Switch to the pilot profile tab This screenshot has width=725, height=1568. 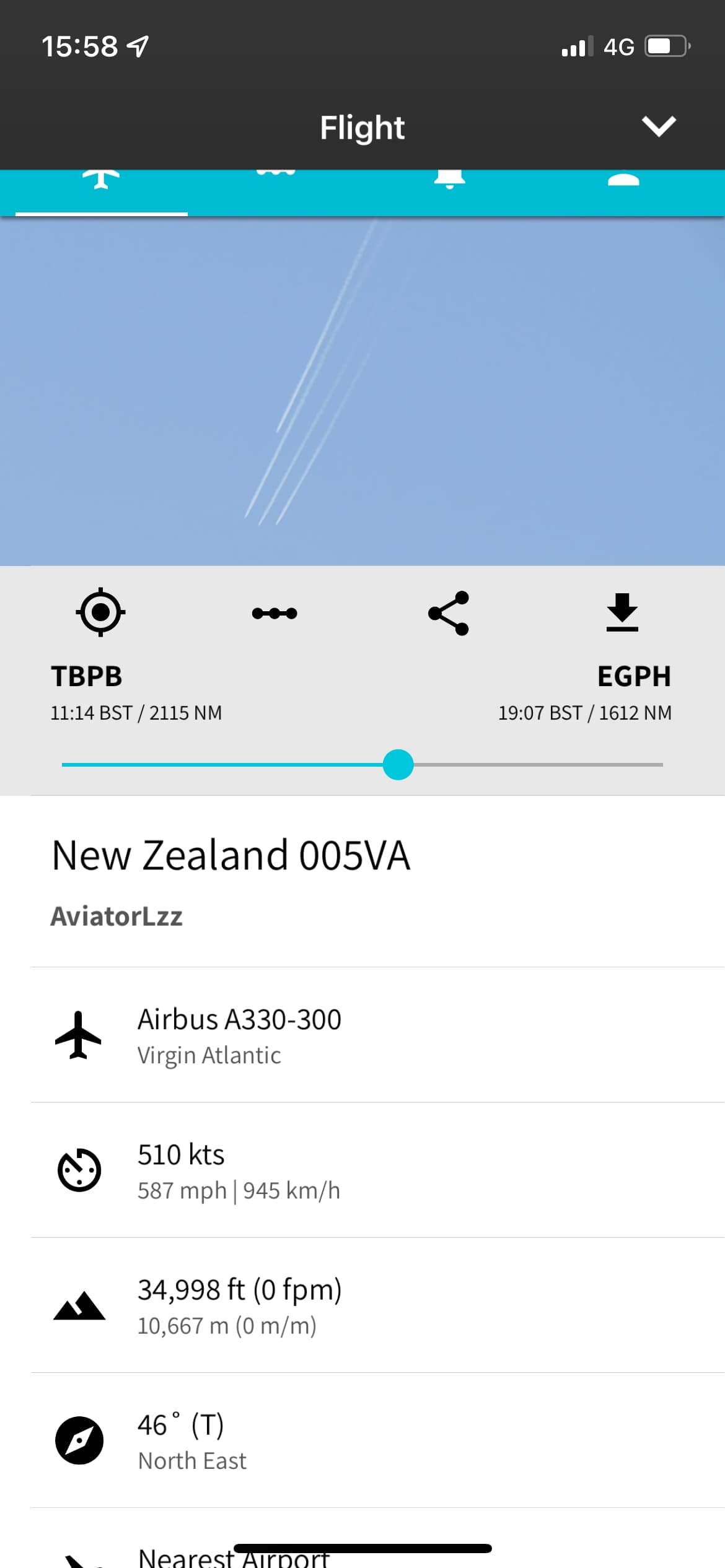tap(623, 180)
